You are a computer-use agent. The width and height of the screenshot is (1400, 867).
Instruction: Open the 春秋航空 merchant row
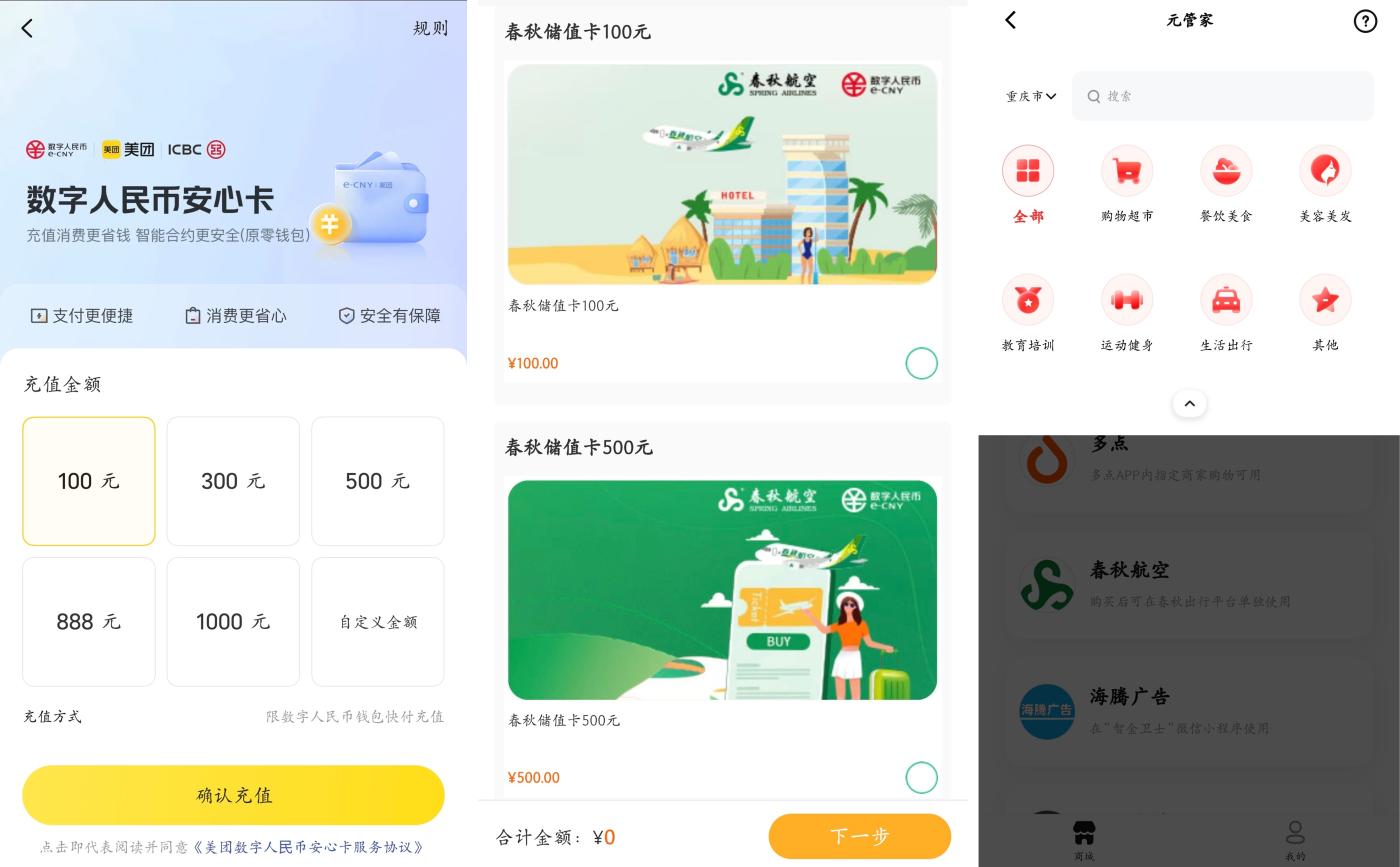1188,584
